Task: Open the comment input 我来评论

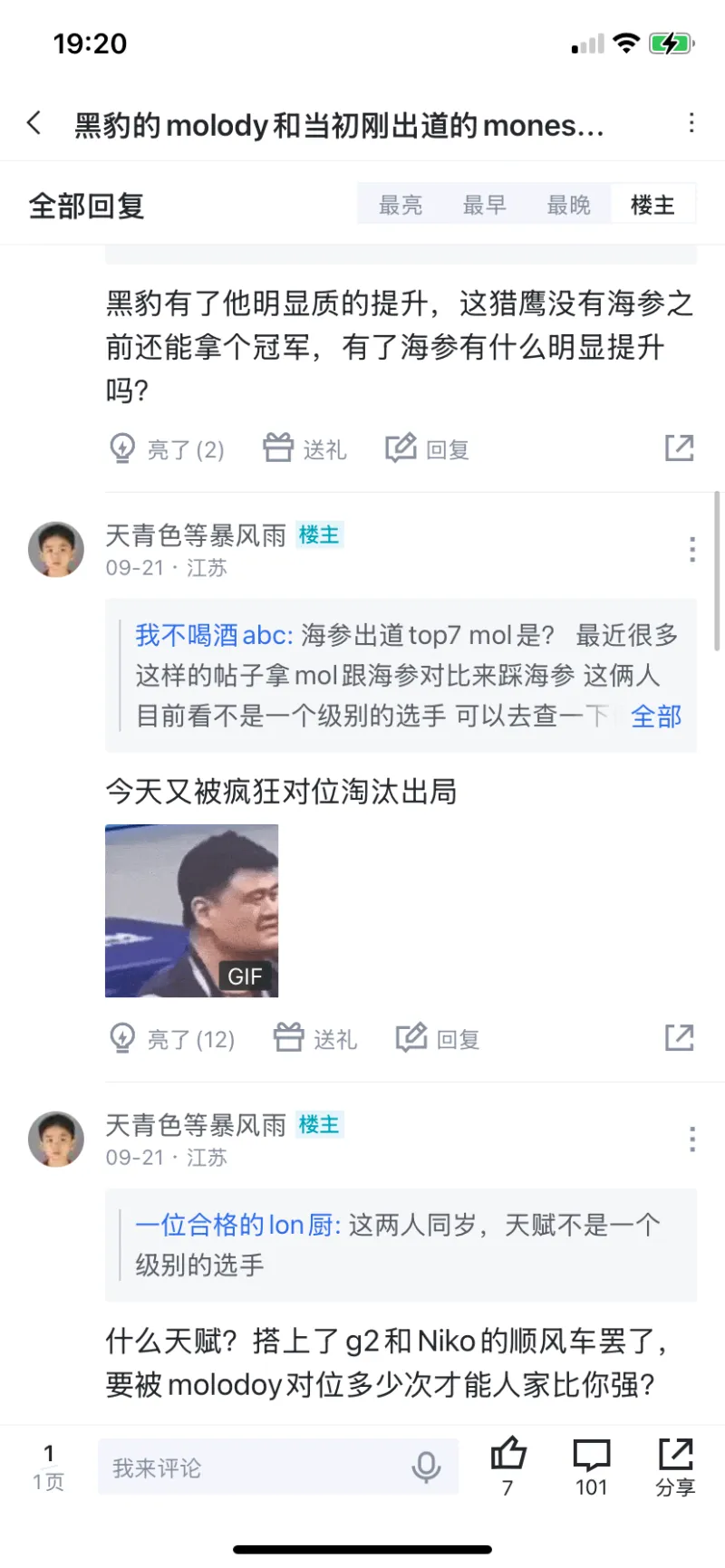Action: coord(254,1467)
